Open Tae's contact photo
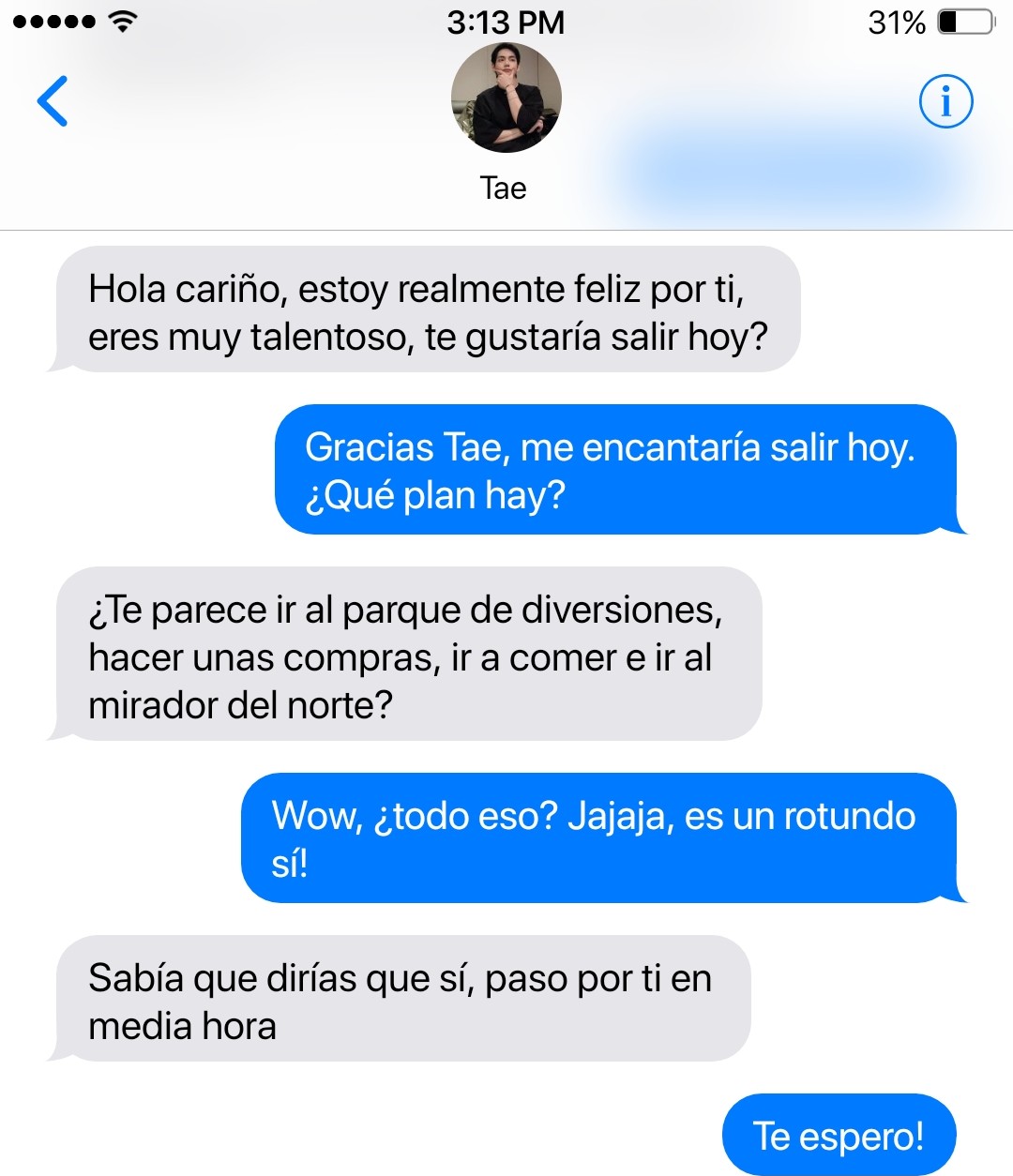This screenshot has height=1176, width=1013. pyautogui.click(x=506, y=98)
